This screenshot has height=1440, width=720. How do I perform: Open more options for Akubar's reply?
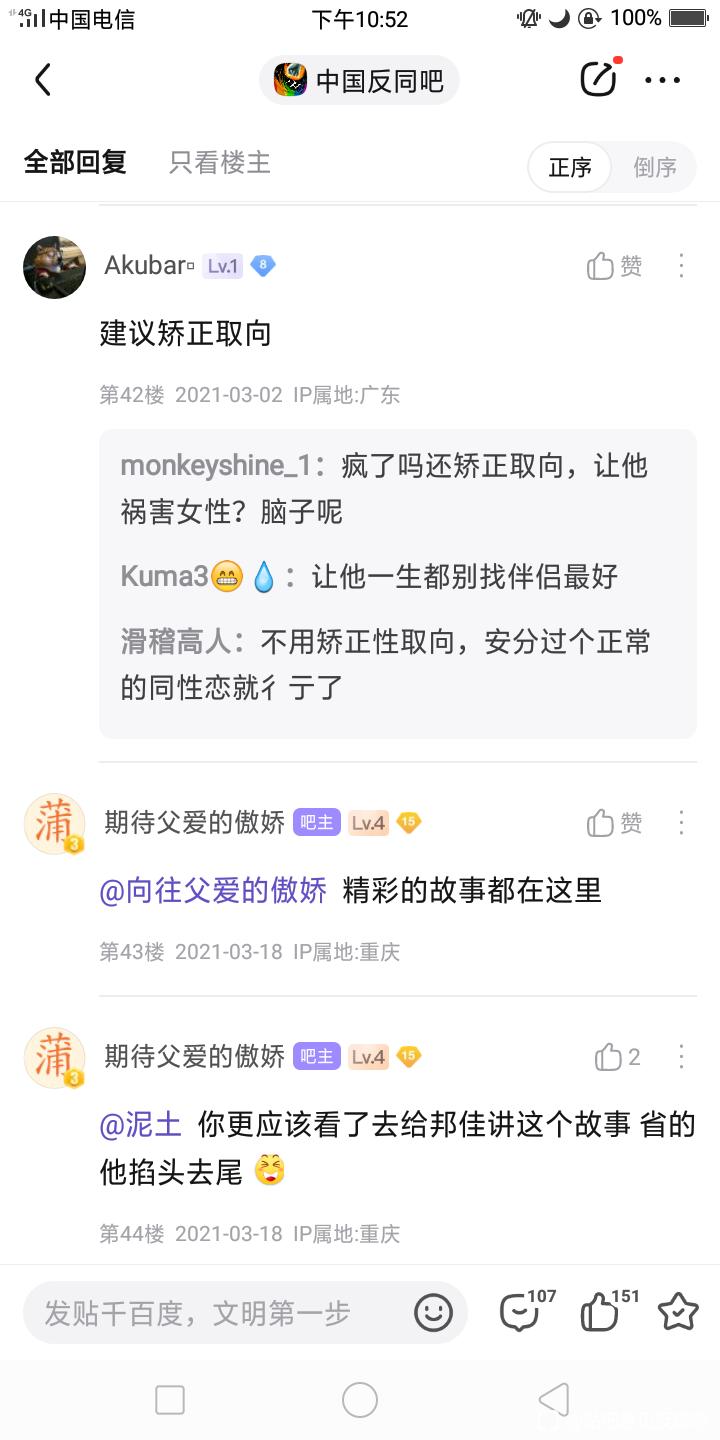click(x=681, y=266)
